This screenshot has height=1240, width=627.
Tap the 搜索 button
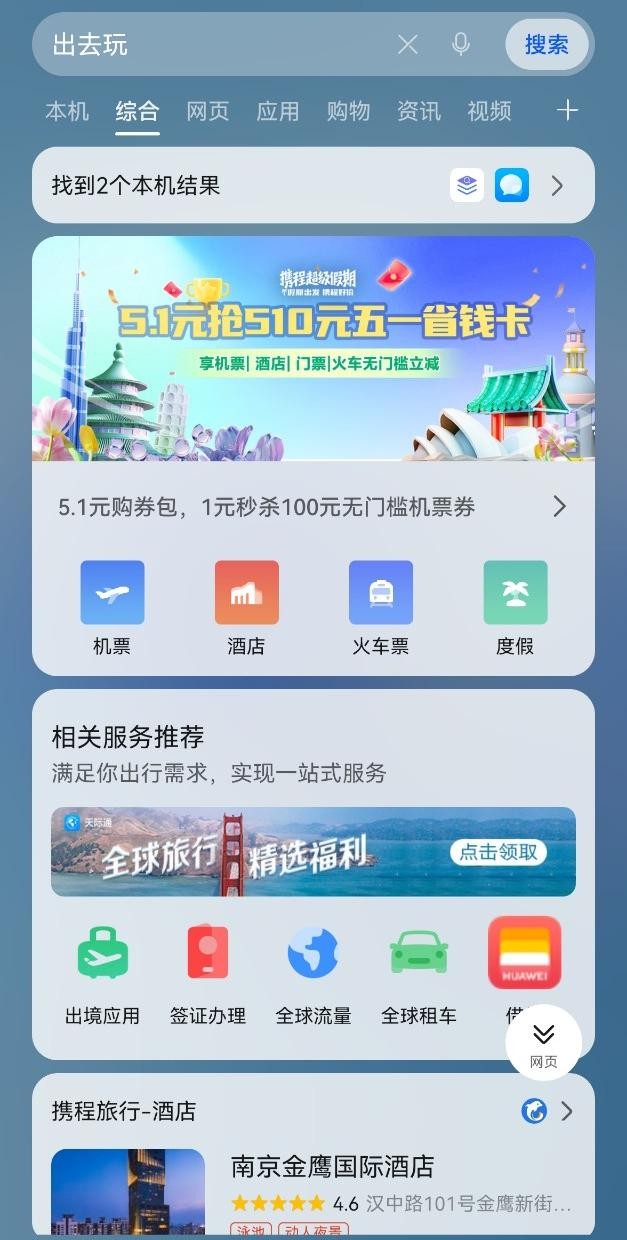coord(546,44)
